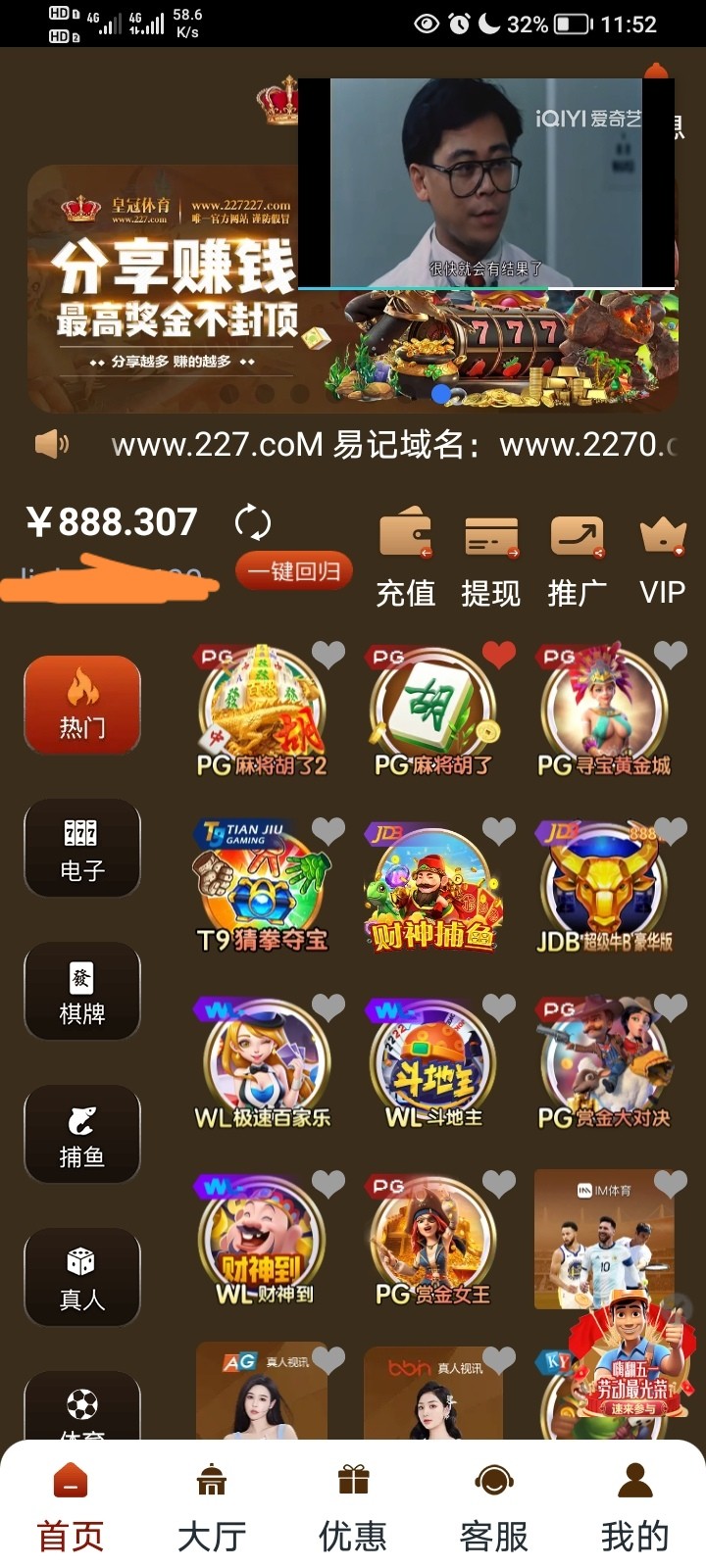Unfavorite PG麻将胡了 via its red heart

pyautogui.click(x=499, y=655)
